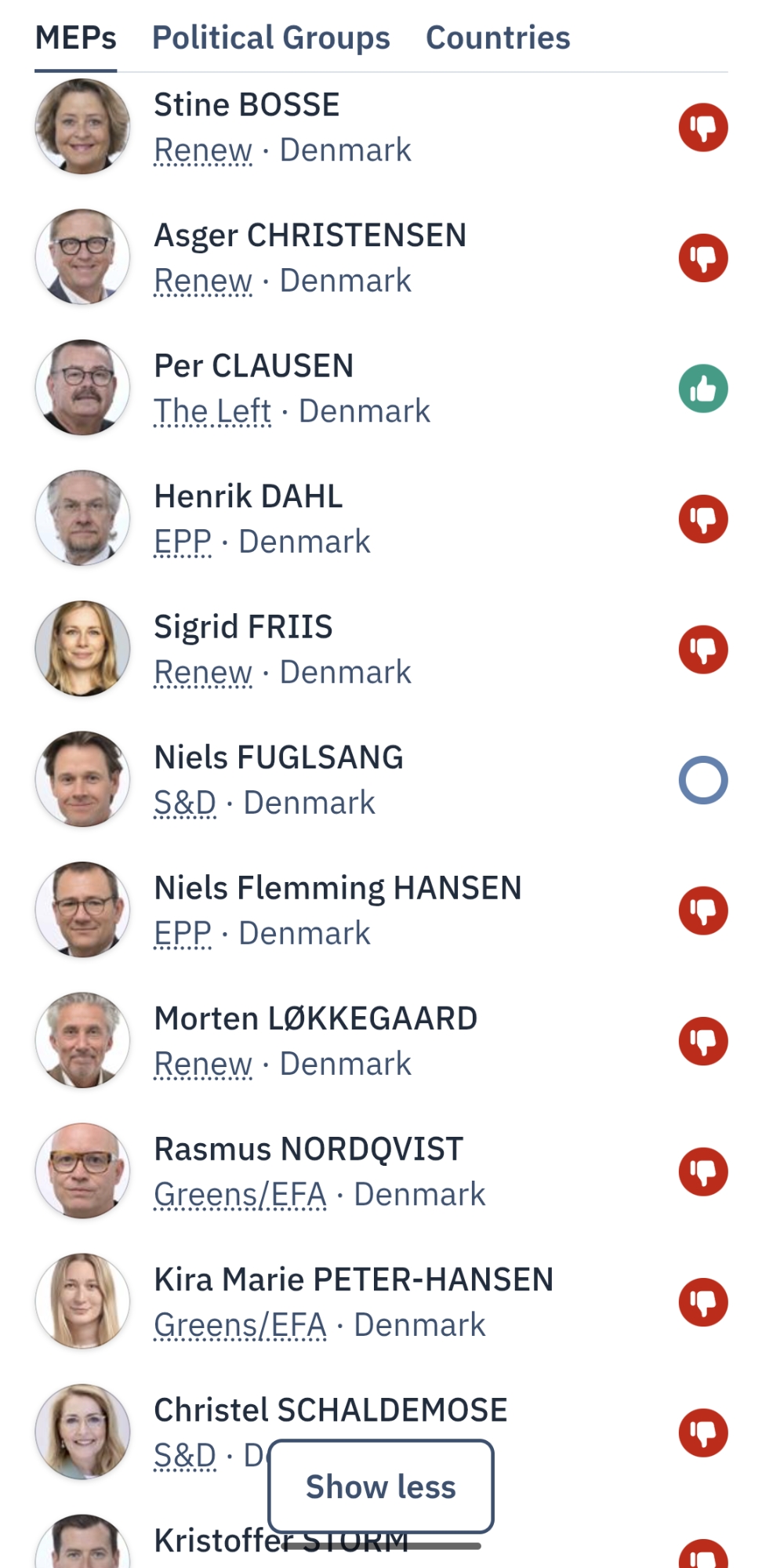Open Morten LØKKEGAARD's profile

click(315, 1018)
